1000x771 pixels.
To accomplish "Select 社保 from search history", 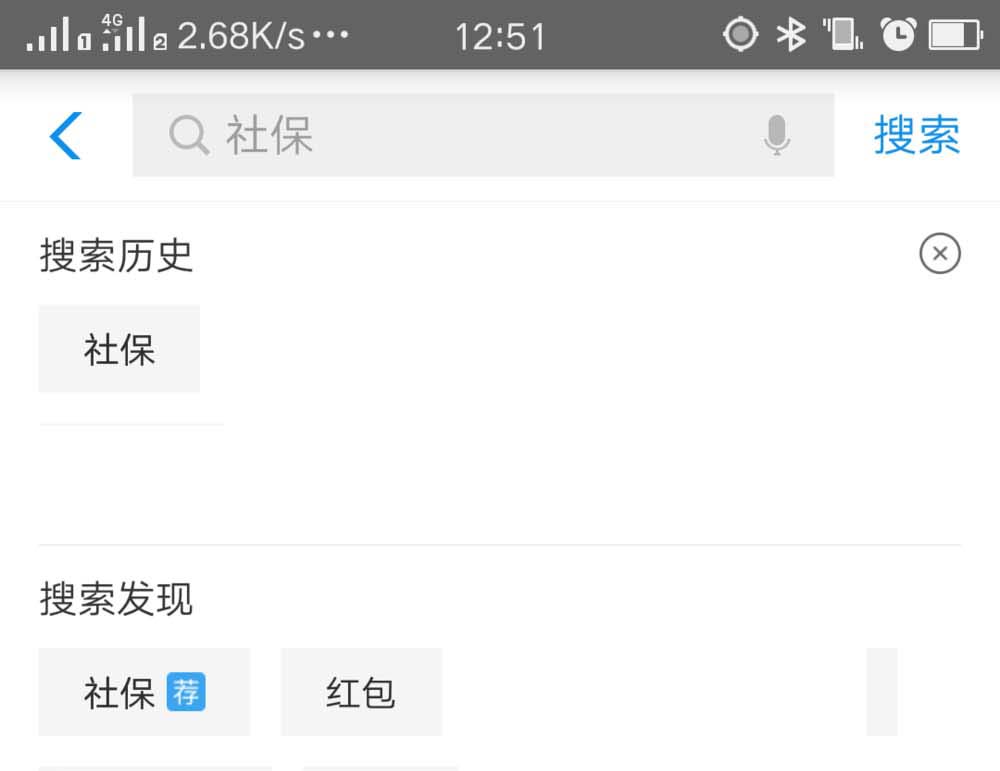I will point(119,349).
